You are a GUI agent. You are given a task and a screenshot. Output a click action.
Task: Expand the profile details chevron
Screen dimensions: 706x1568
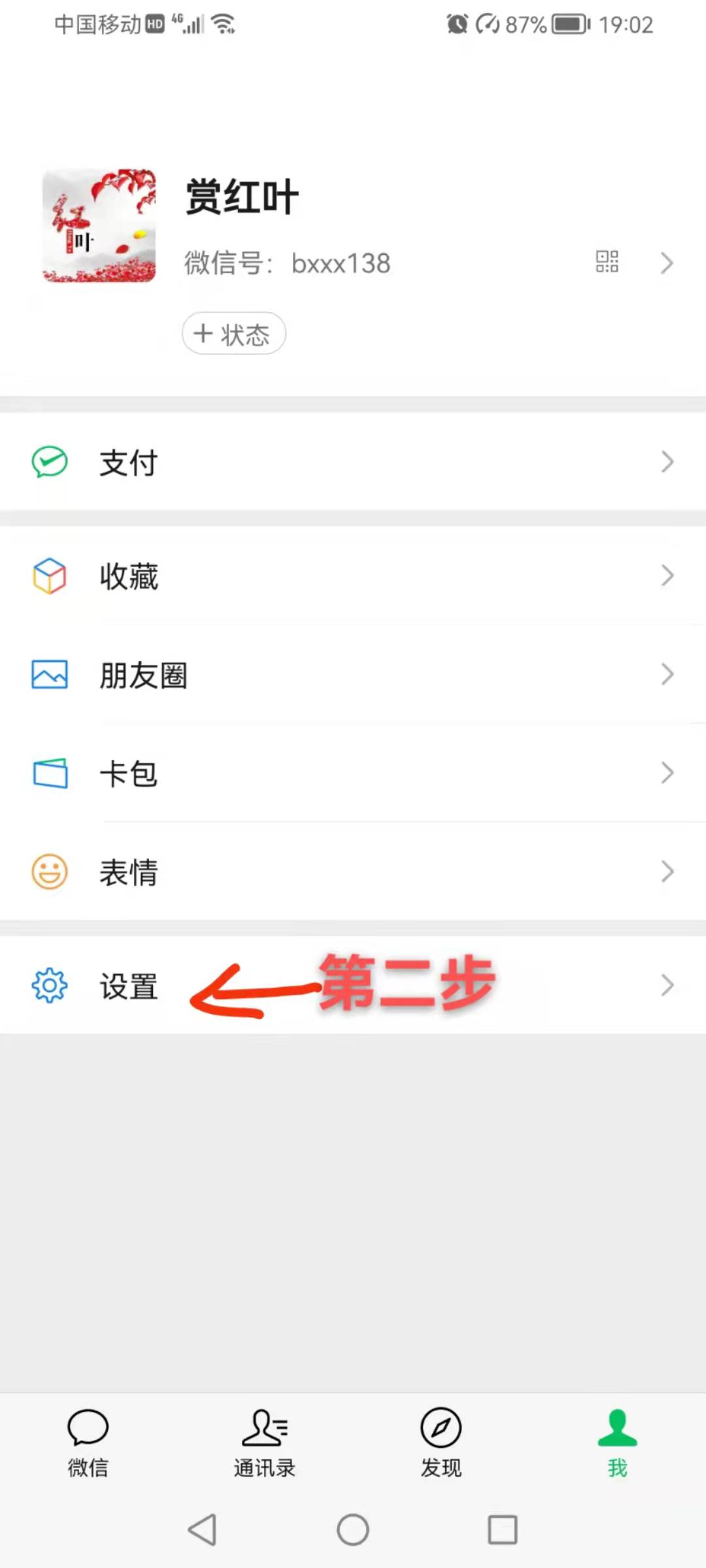tap(667, 263)
